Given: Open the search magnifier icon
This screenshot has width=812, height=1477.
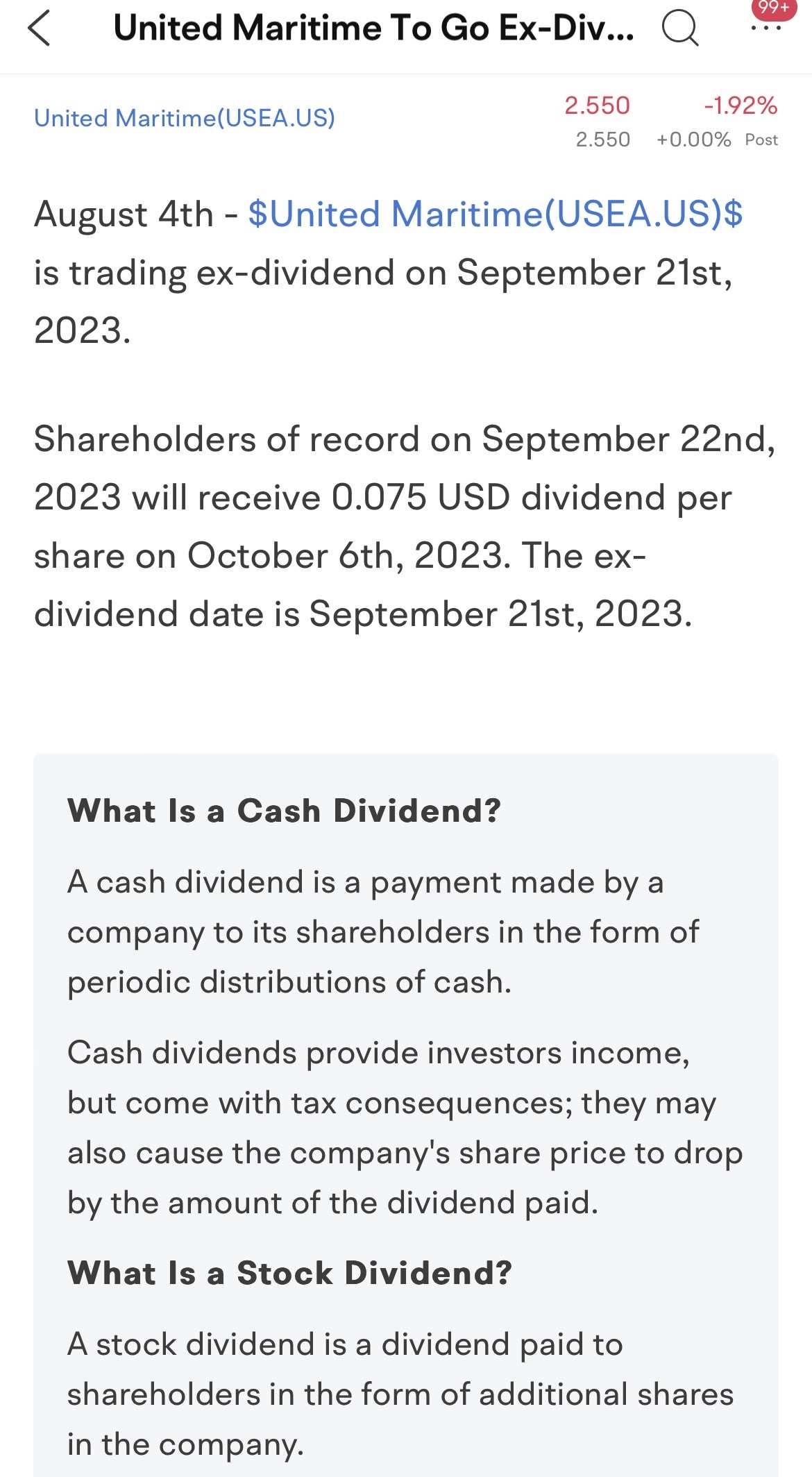Looking at the screenshot, I should coord(680,29).
